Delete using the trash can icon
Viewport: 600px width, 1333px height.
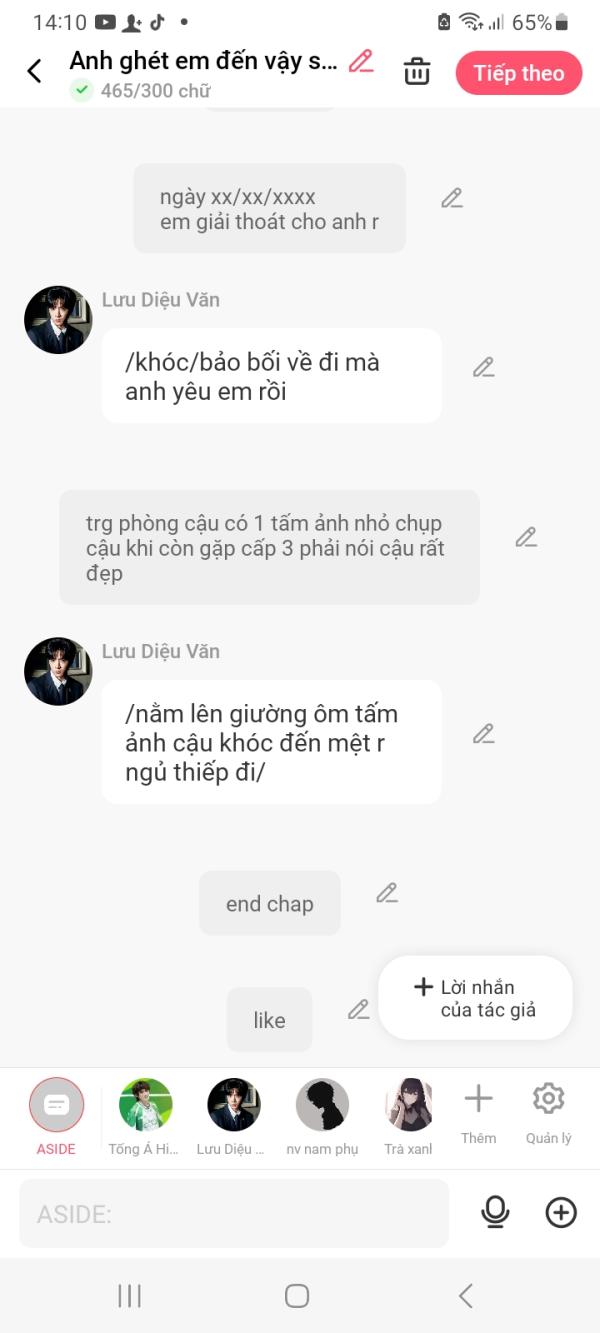point(417,72)
